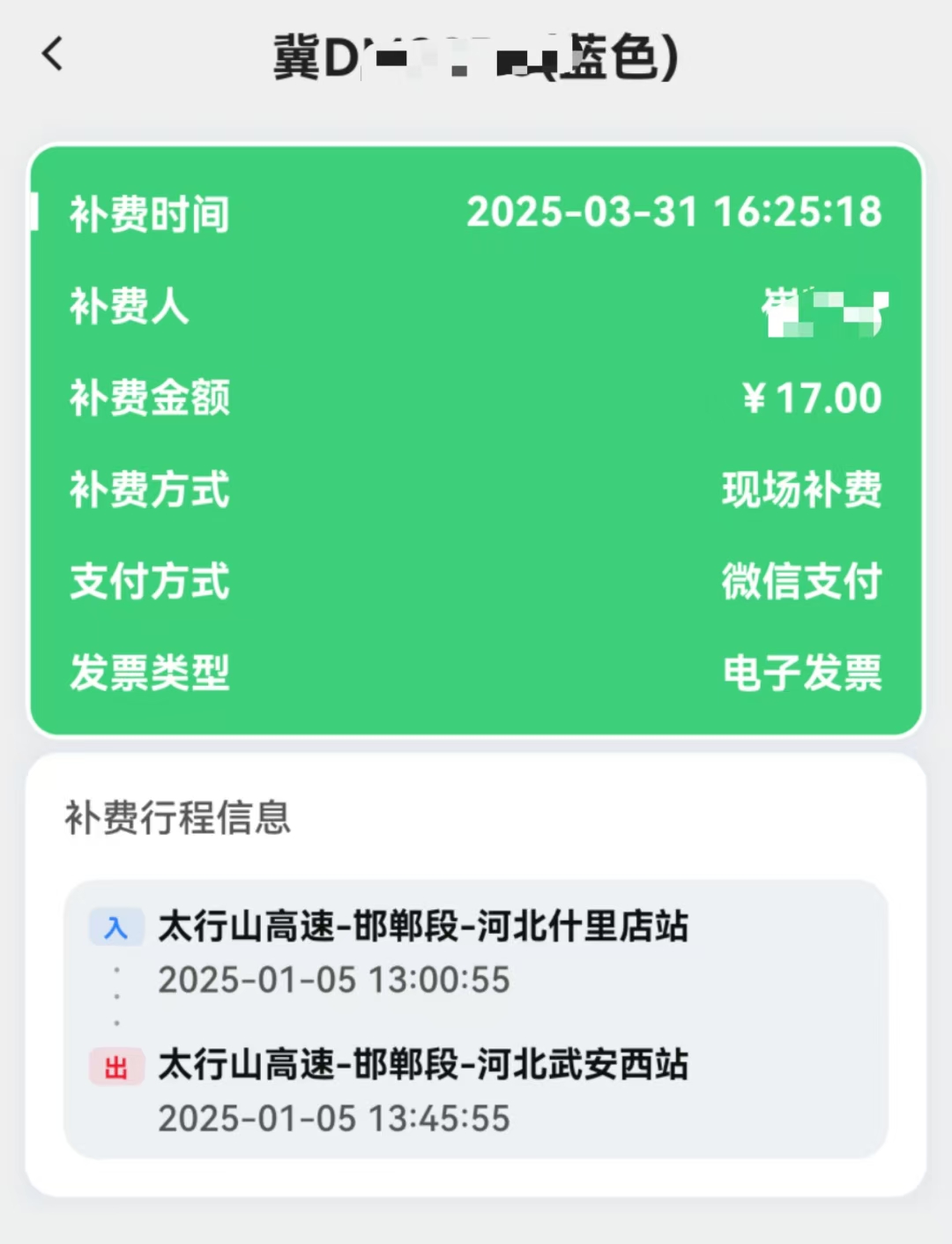
Task: Click entry time 2025-01-05 13:00:55
Action: (332, 980)
